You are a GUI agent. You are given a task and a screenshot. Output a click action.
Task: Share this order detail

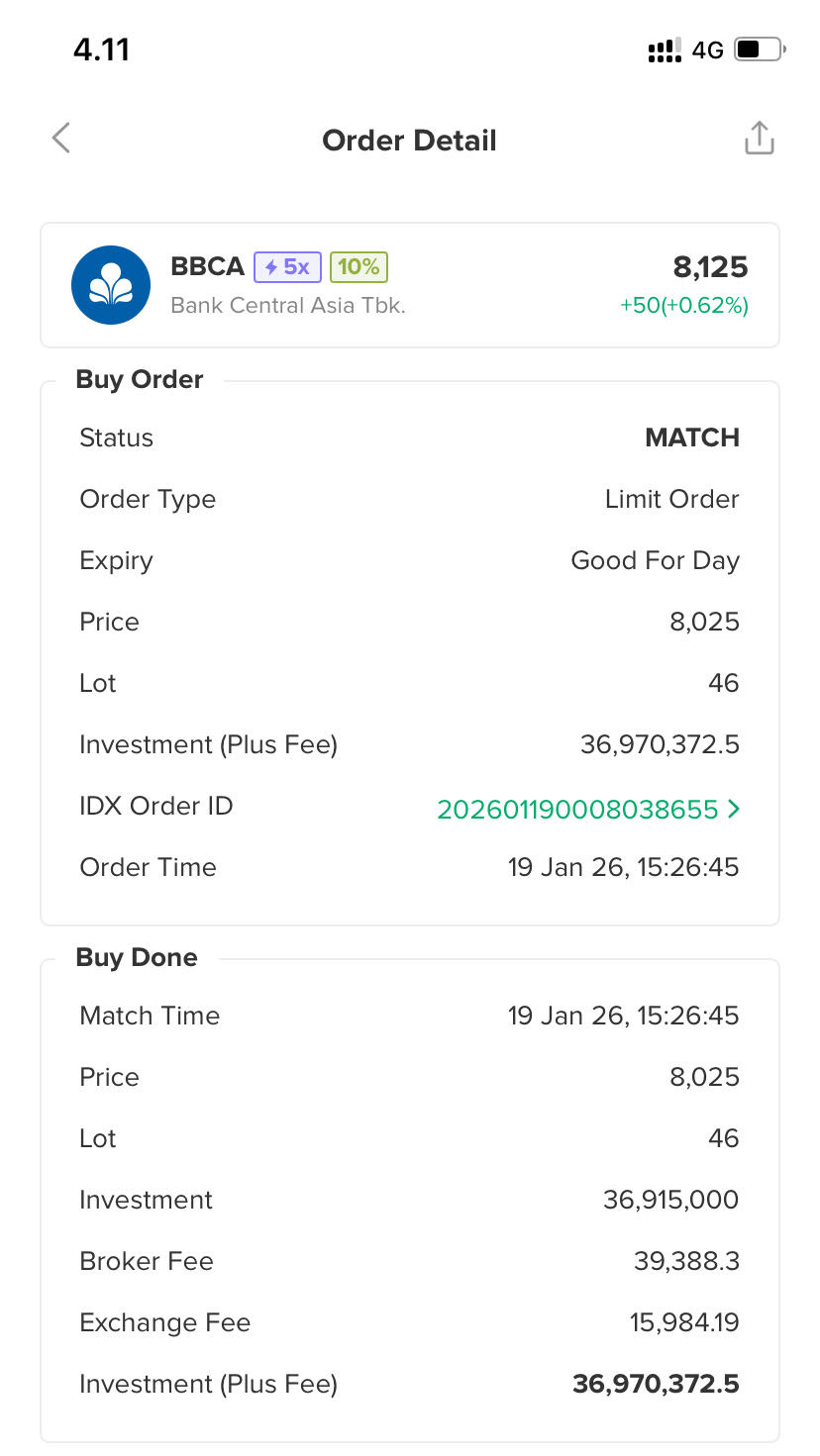759,139
